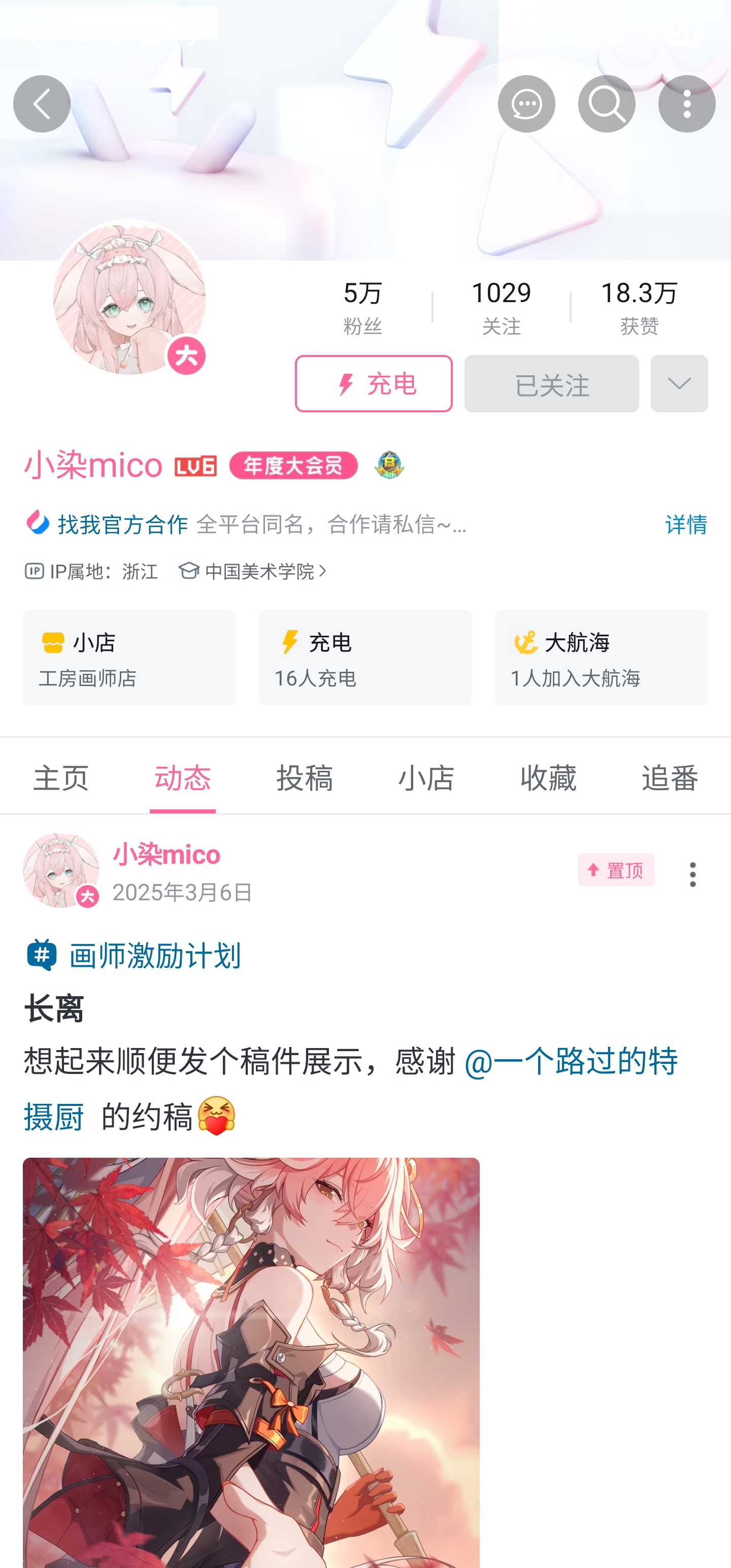Switch to the 追番 tab
Image resolution: width=731 pixels, height=1568 pixels.
[670, 777]
